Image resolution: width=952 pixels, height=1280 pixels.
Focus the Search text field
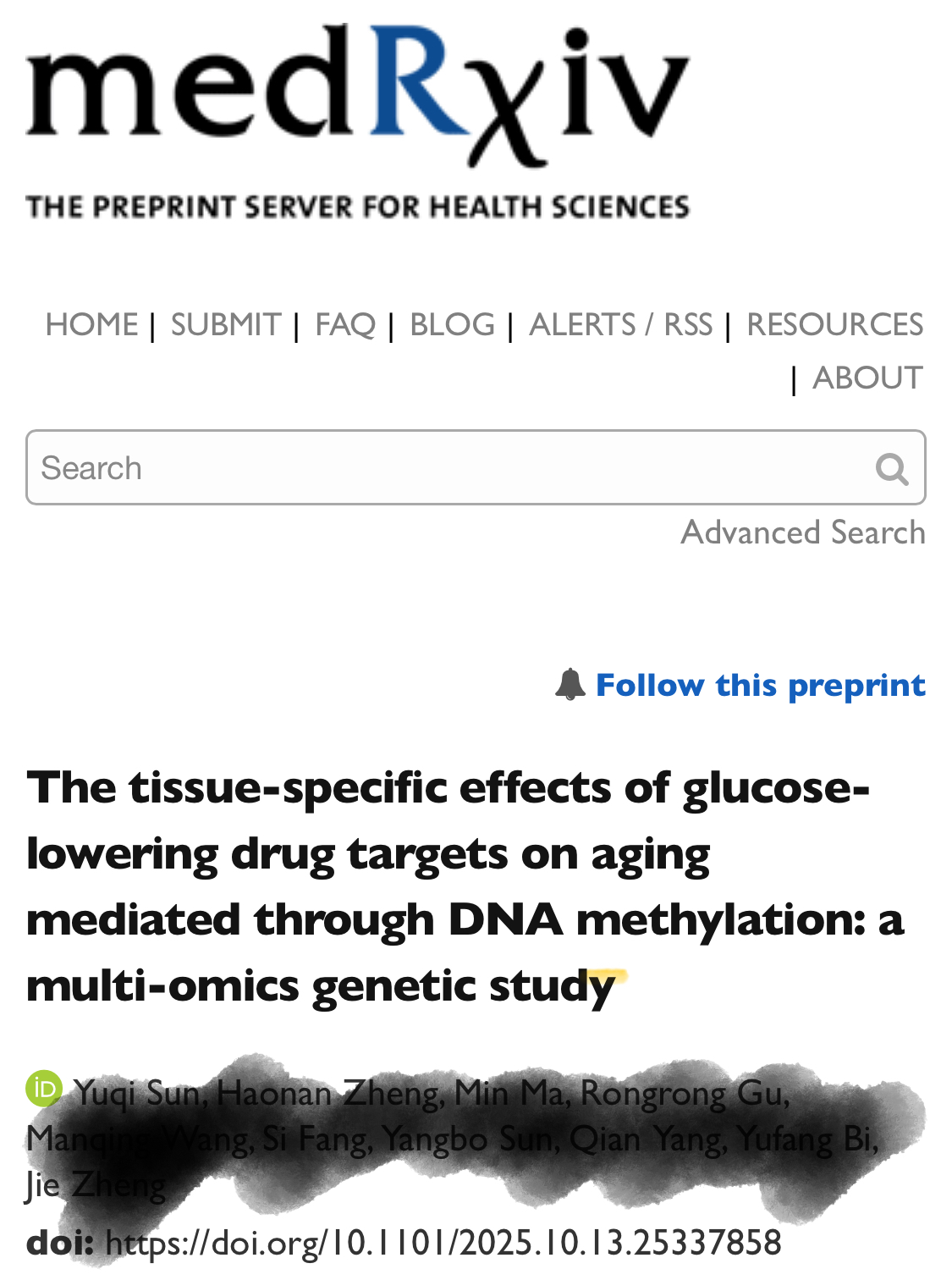point(440,468)
